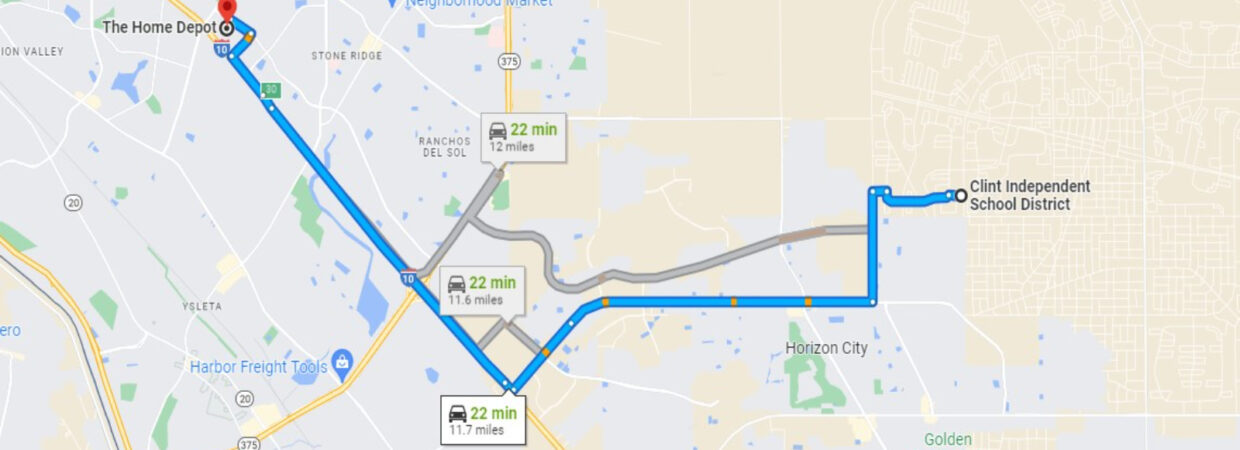Select the 12 miles alternate route

(523, 137)
